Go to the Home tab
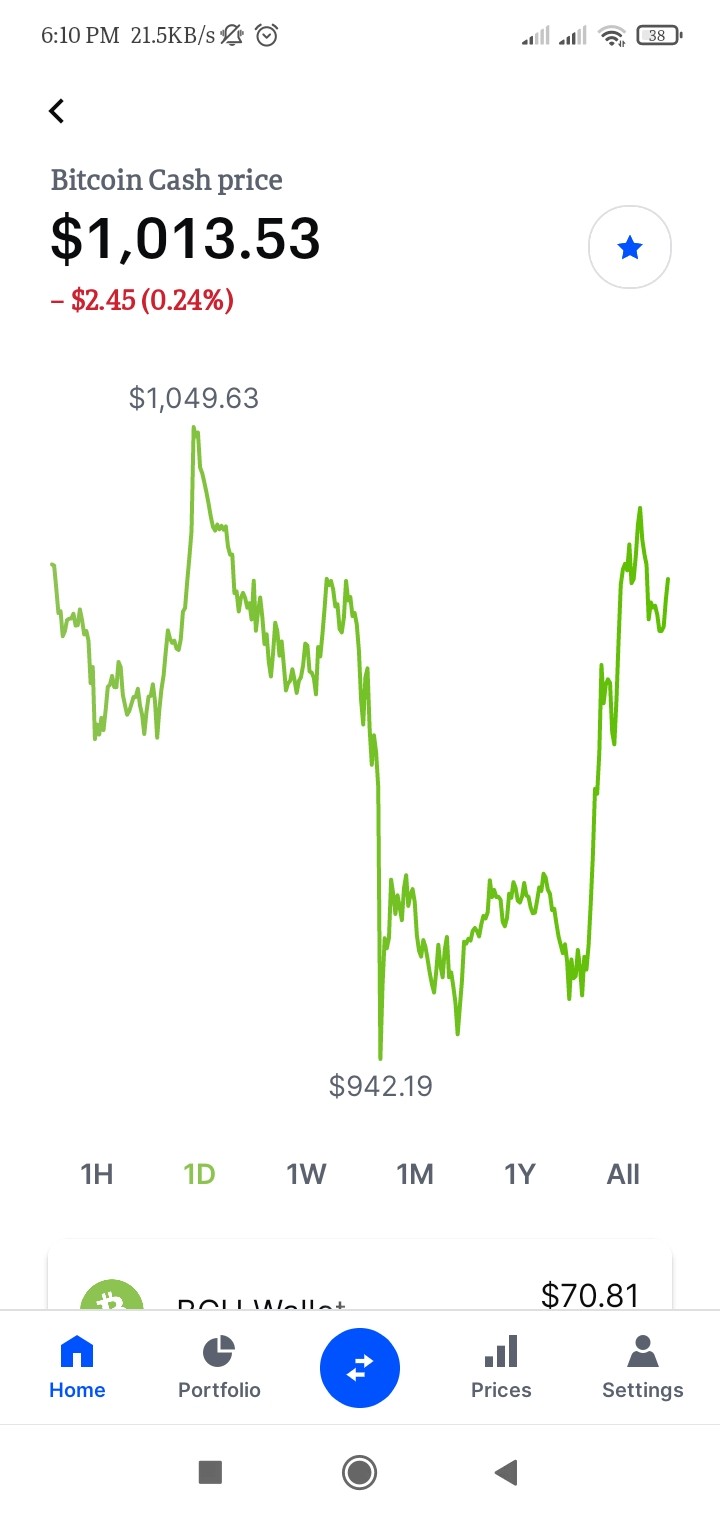Image resolution: width=720 pixels, height=1520 pixels. pyautogui.click(x=77, y=1368)
